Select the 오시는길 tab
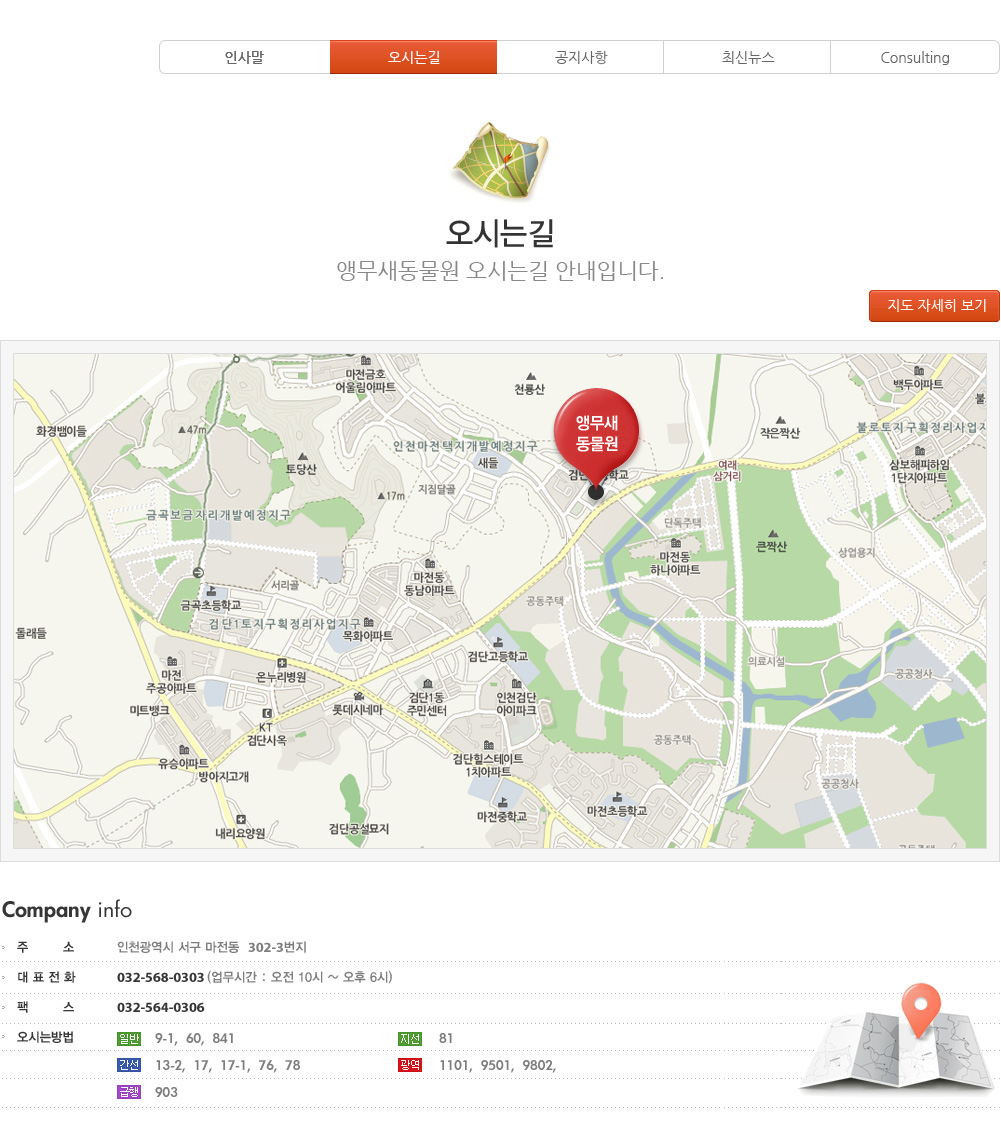 point(413,57)
